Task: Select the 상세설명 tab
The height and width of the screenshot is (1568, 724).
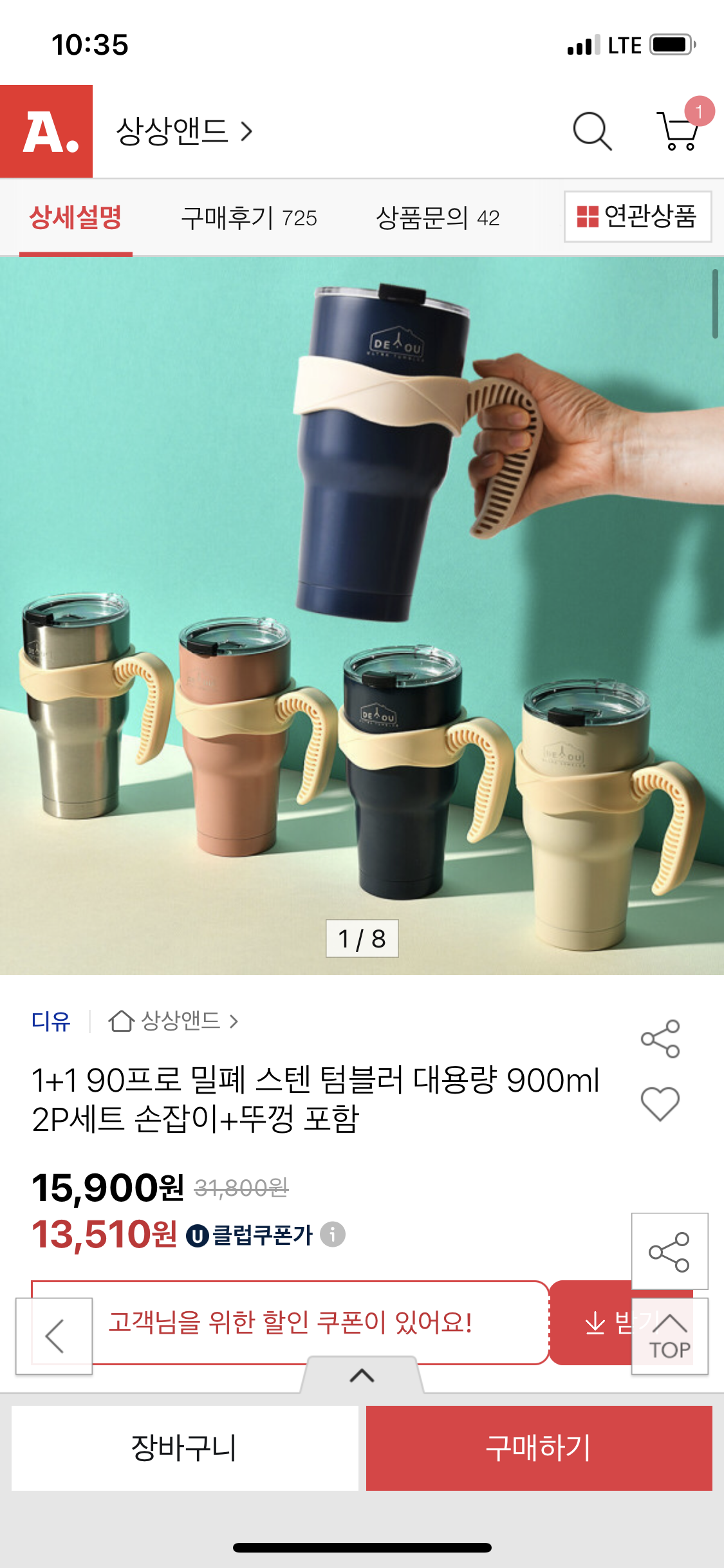Action: point(75,218)
